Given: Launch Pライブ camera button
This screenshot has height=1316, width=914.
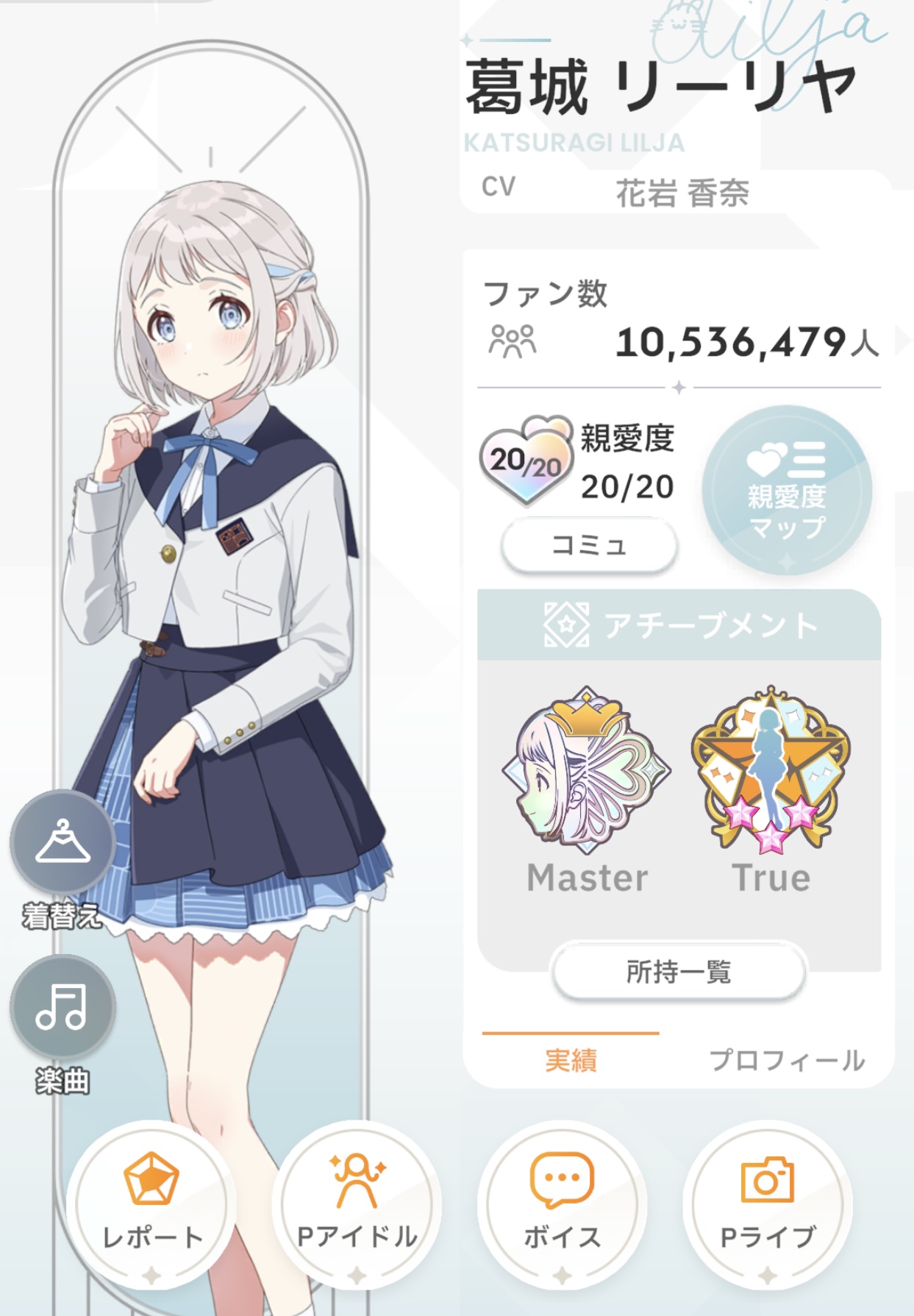Looking at the screenshot, I should point(768,1204).
